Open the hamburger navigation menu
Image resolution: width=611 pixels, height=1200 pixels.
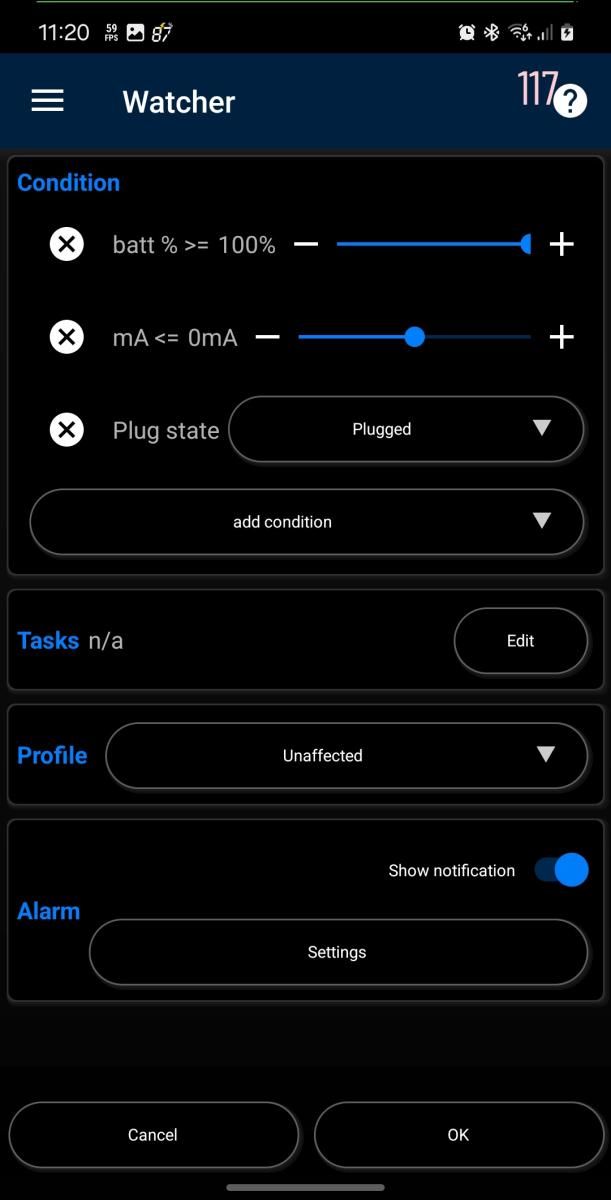(48, 101)
